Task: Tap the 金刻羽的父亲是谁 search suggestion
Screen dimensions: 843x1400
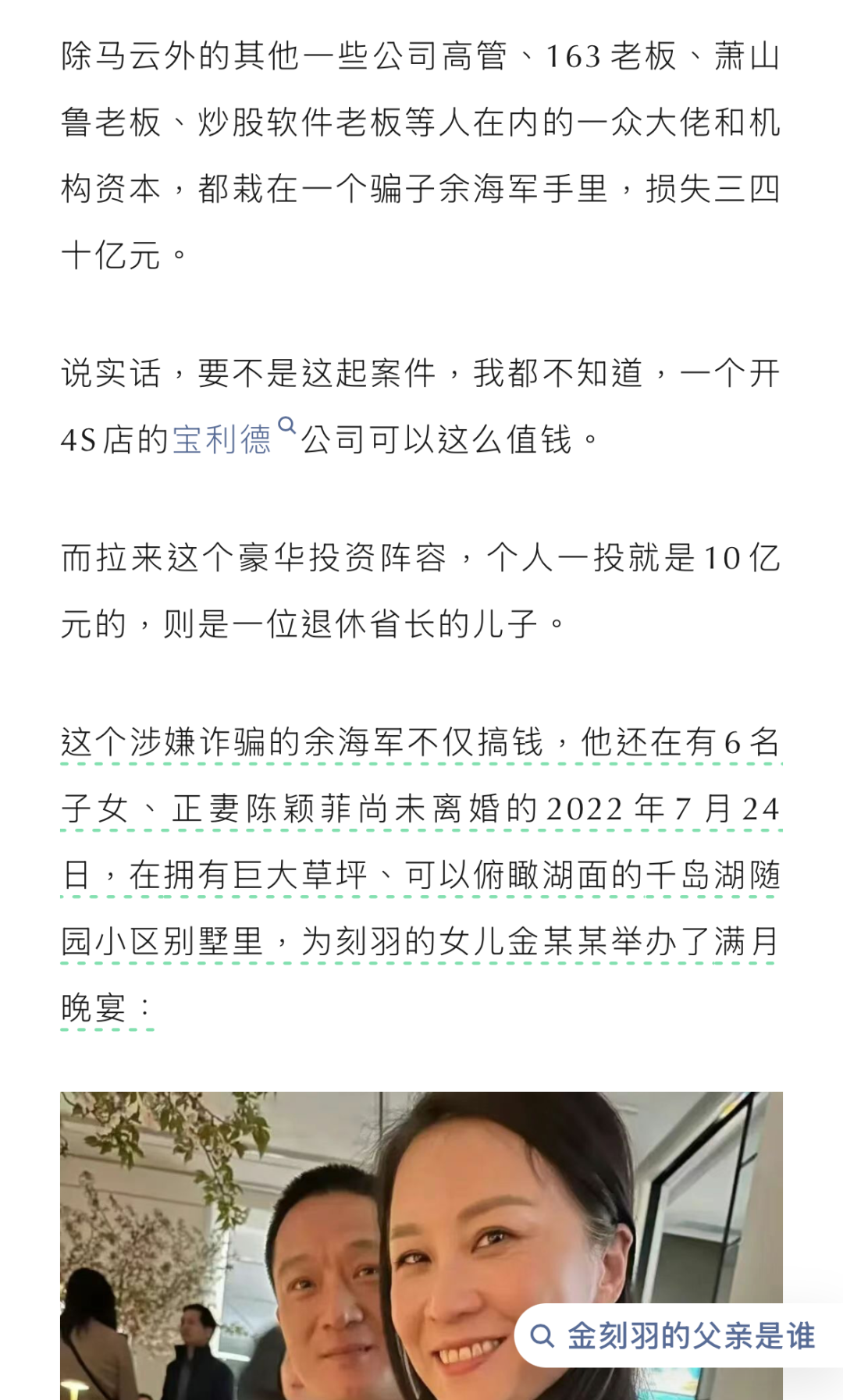Action: [x=675, y=1335]
